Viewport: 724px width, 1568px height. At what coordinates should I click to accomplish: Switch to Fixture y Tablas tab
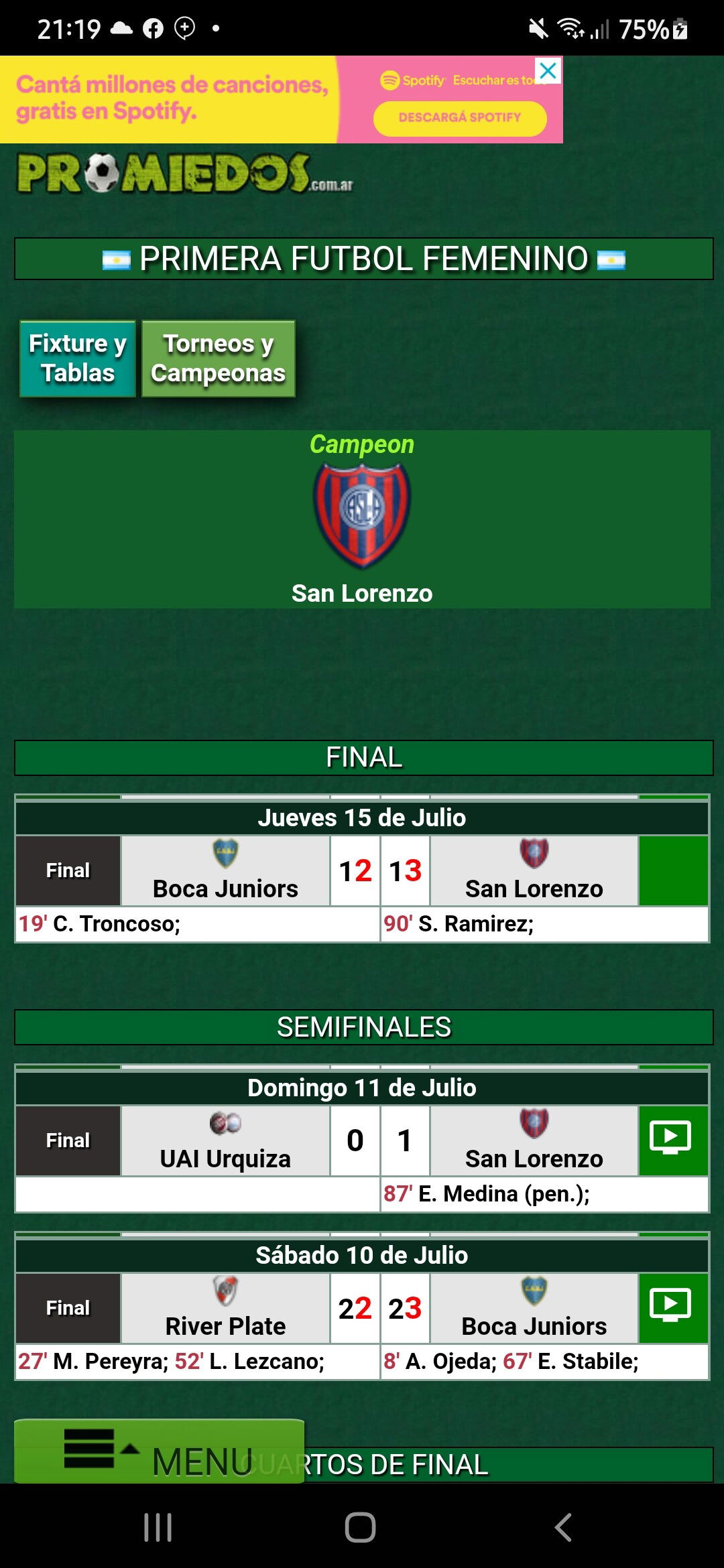tap(78, 358)
